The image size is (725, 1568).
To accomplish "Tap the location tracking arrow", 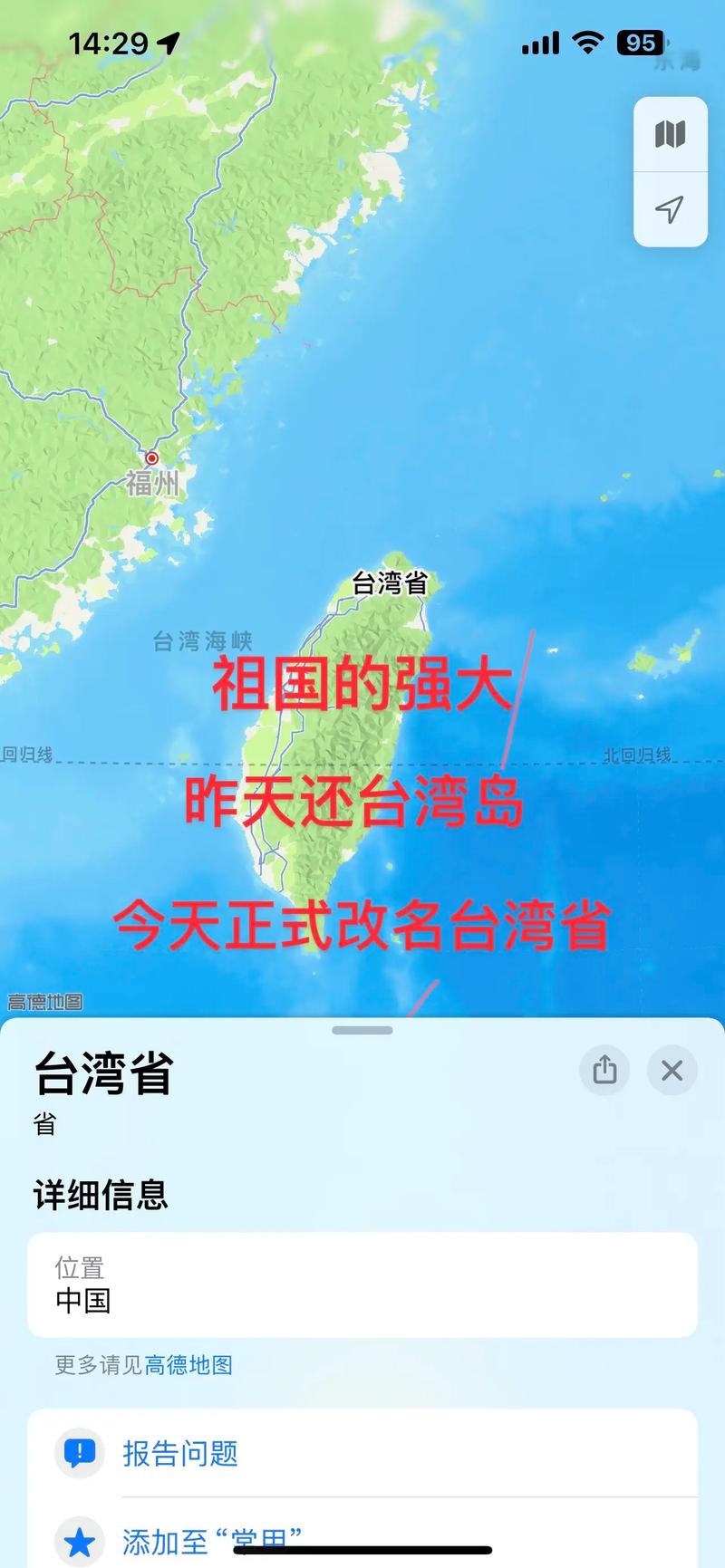I will tap(670, 209).
